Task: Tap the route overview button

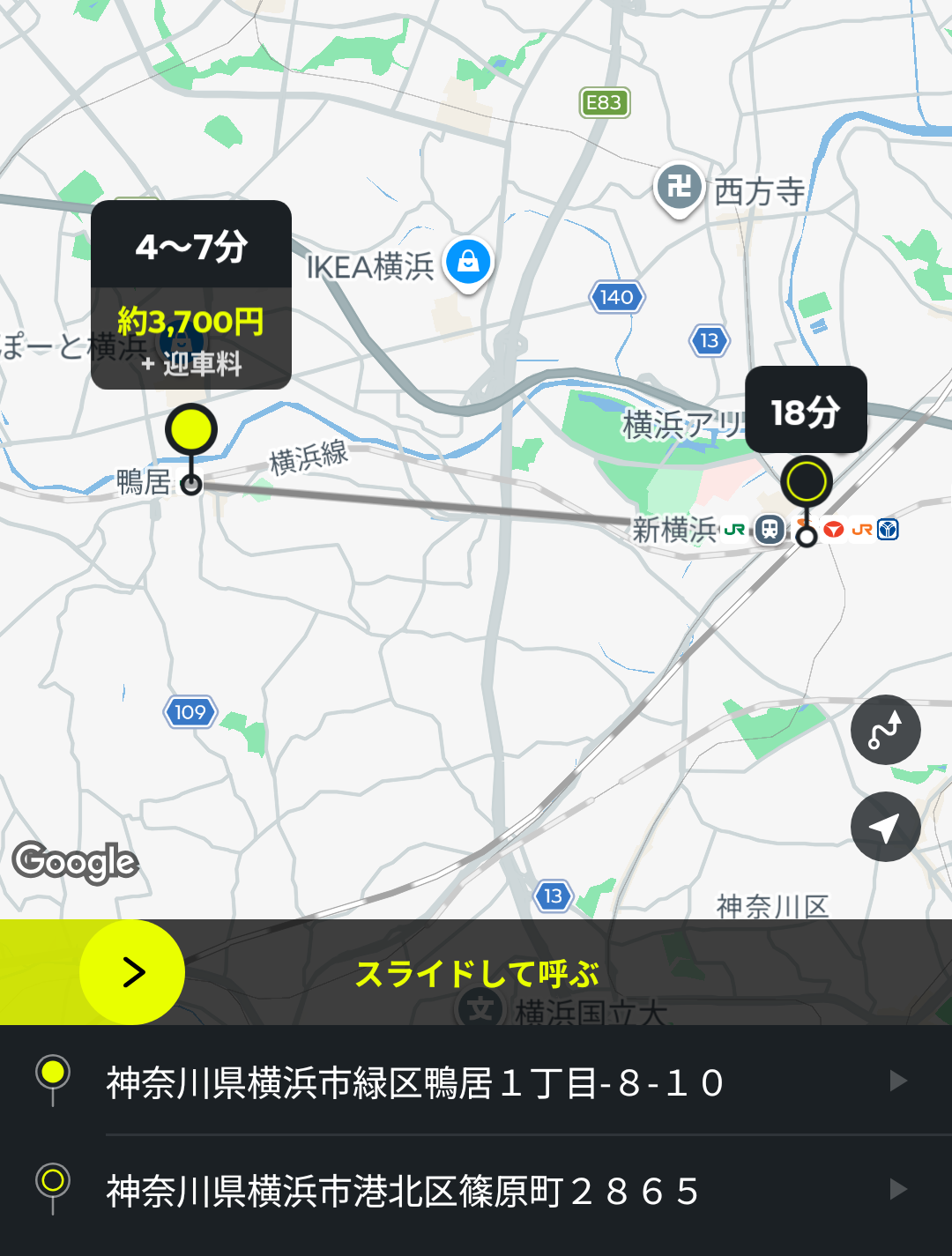Action: coord(885,730)
